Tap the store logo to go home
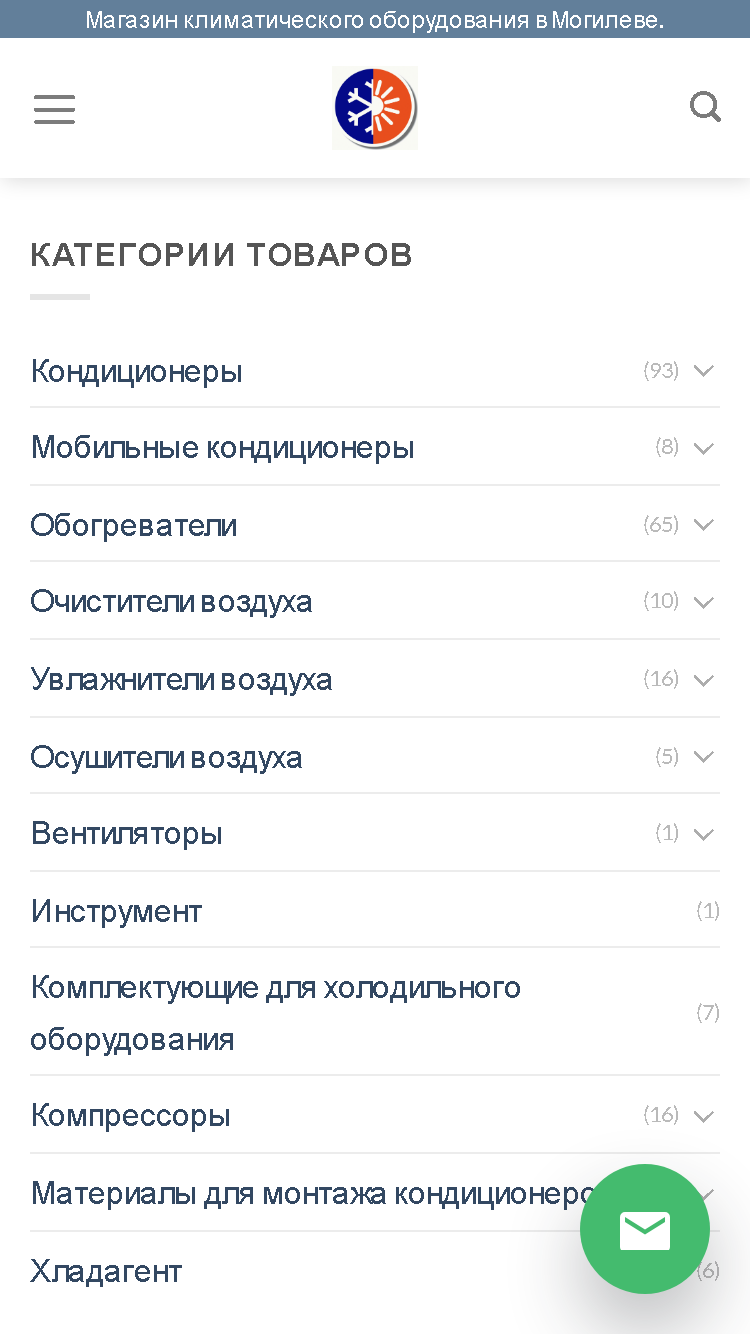 (x=375, y=108)
